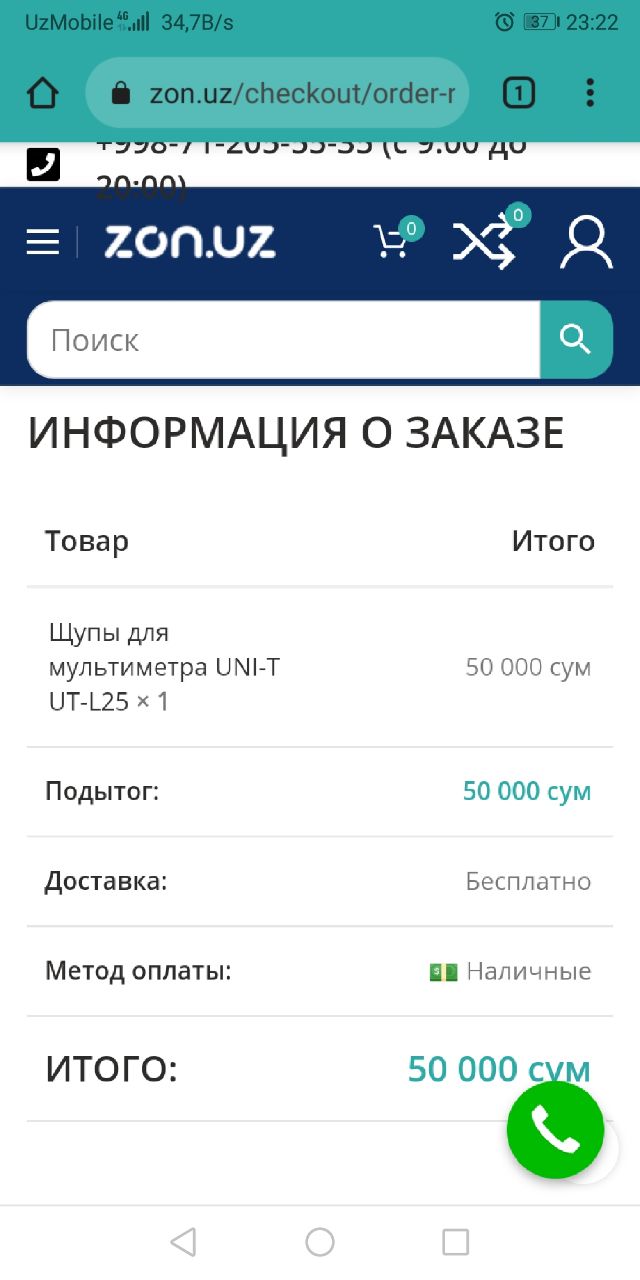Open the browser tab switcher
This screenshot has width=640, height=1280.
click(x=518, y=93)
